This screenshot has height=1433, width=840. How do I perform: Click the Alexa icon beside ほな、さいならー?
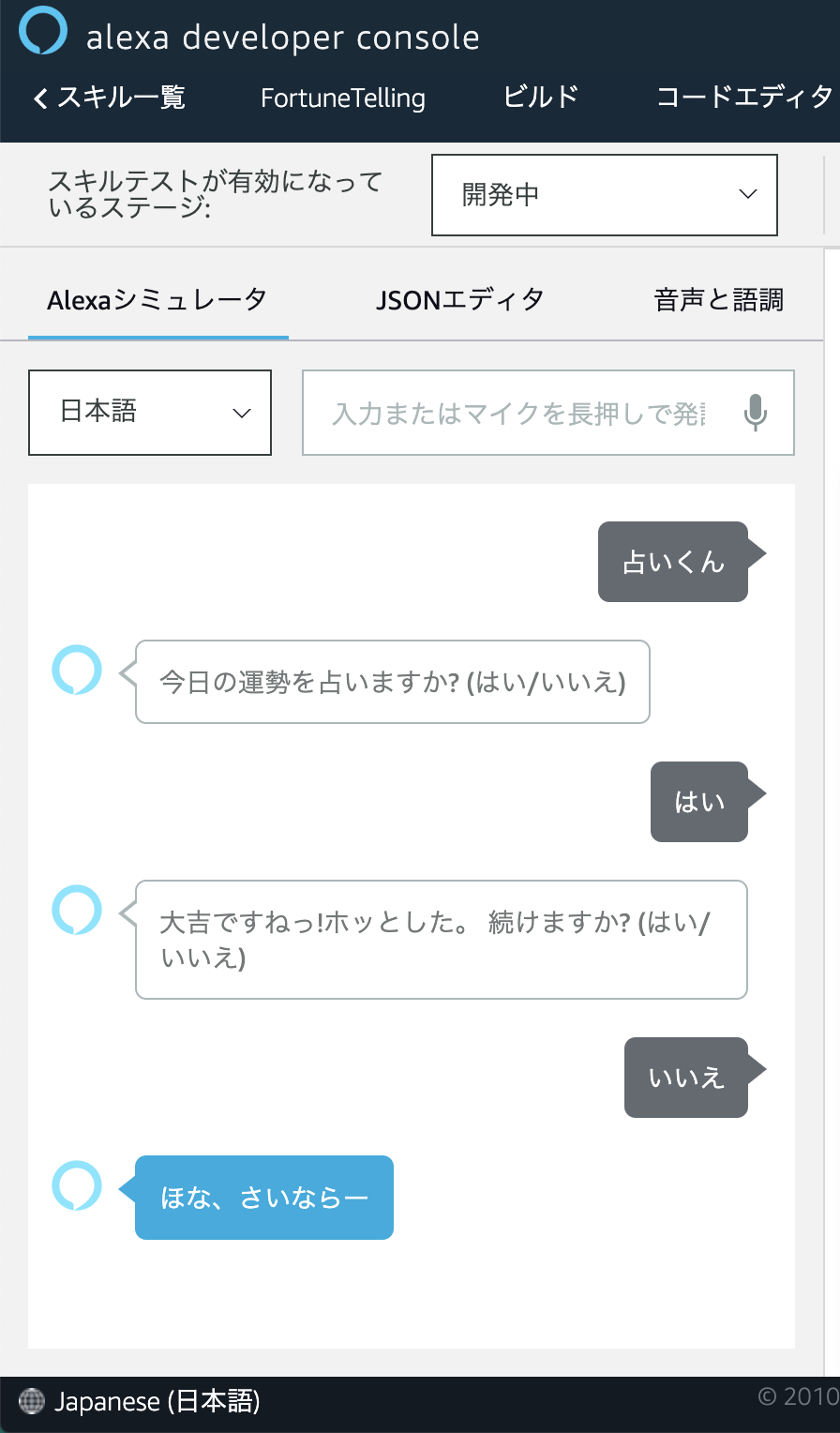[77, 1186]
